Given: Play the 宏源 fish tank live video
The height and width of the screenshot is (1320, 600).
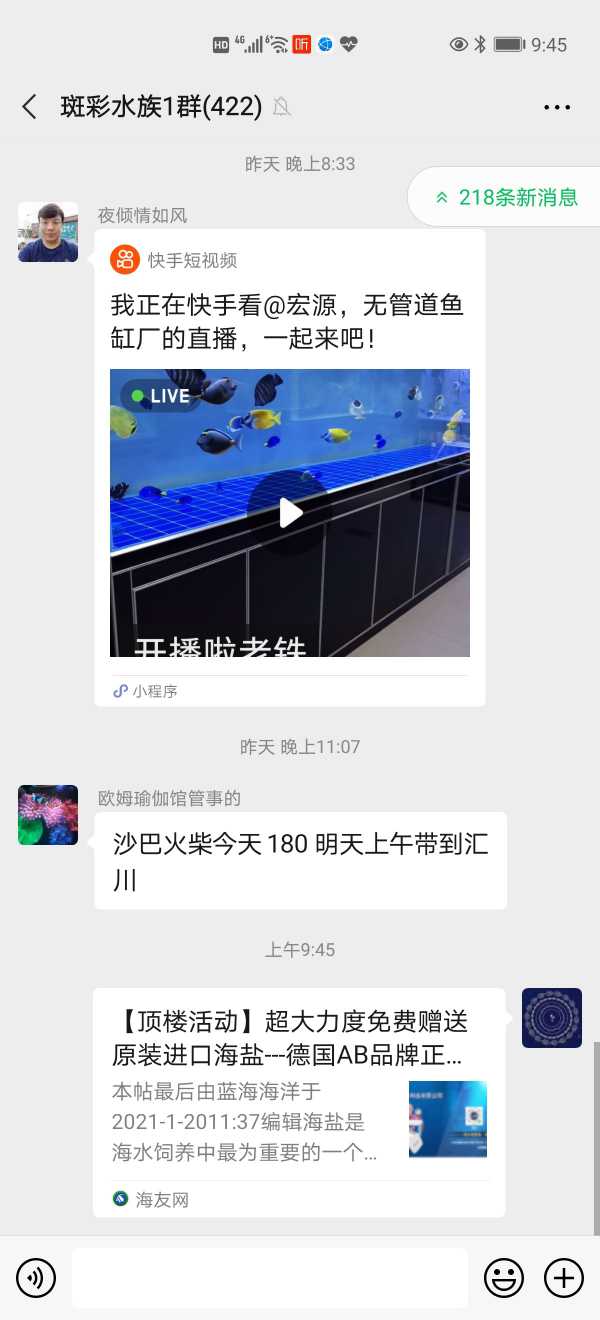Looking at the screenshot, I should pos(290,513).
